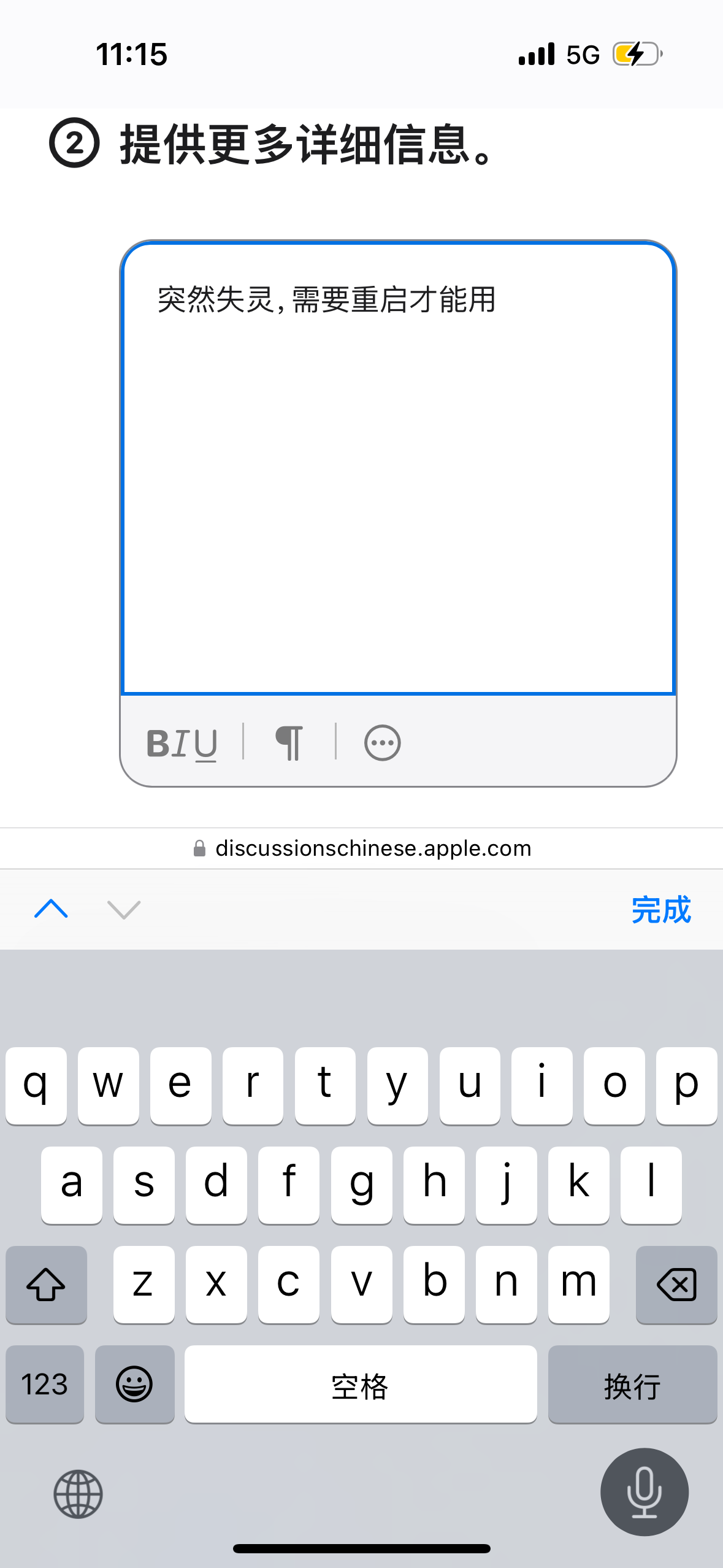723x1568 pixels.
Task: Tap the 空格 space bar
Action: tap(361, 1384)
